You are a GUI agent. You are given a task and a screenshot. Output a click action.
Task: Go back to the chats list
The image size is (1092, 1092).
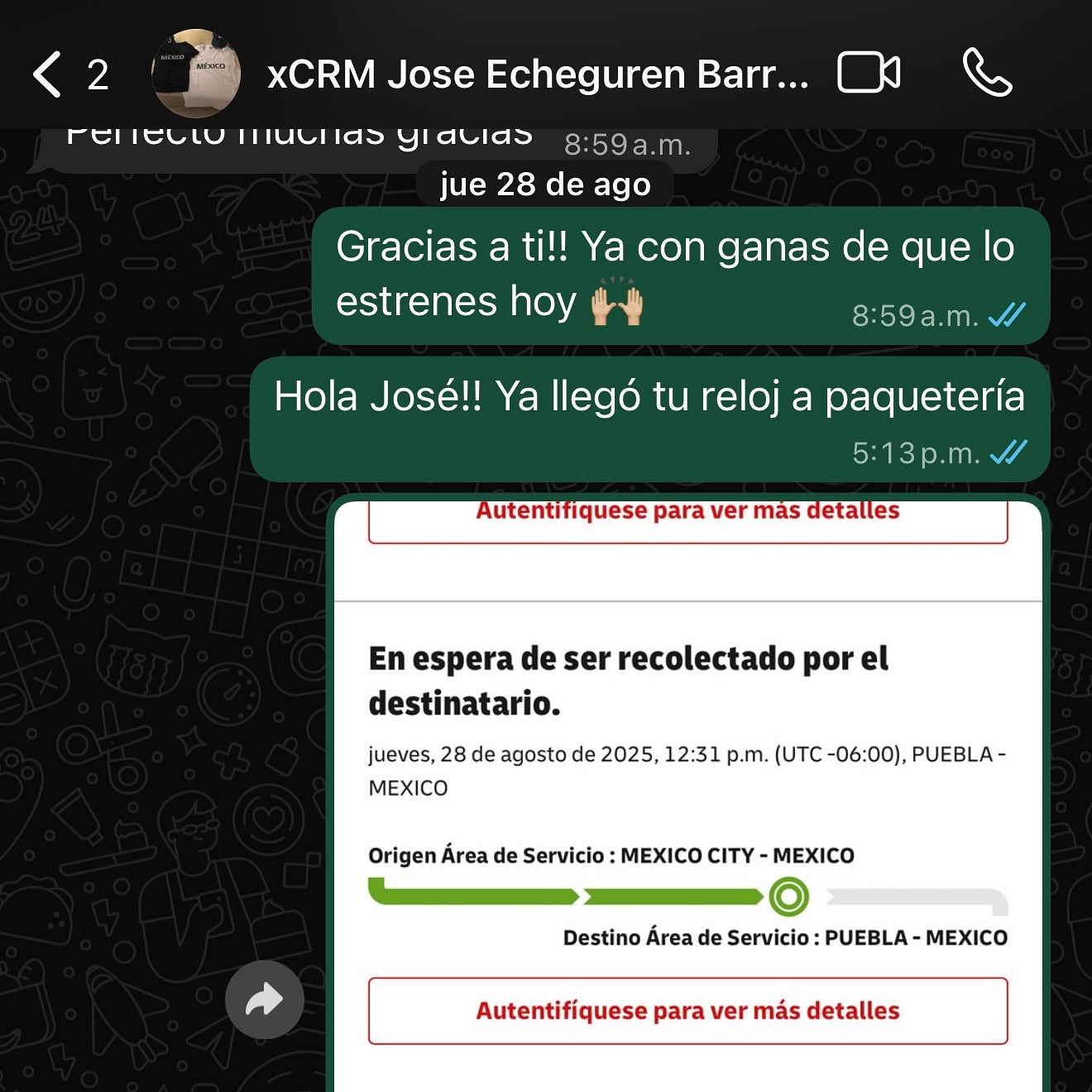point(48,74)
